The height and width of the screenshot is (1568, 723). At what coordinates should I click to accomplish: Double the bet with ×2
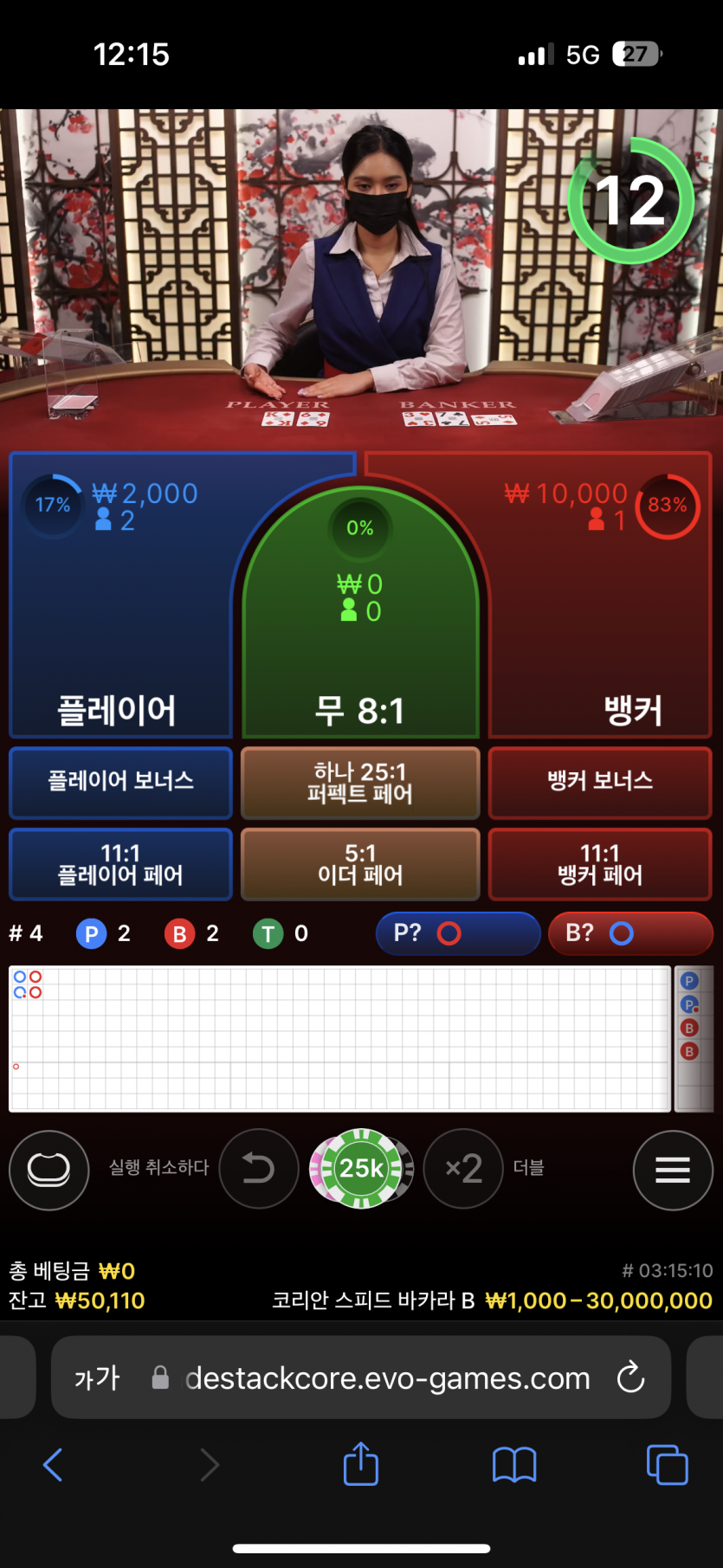click(463, 1169)
